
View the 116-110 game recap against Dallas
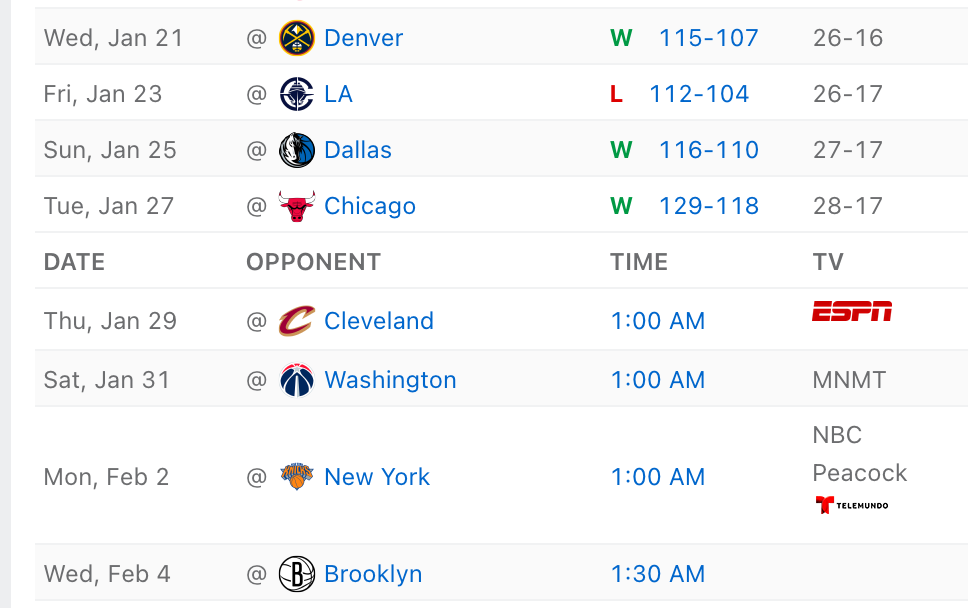709,150
